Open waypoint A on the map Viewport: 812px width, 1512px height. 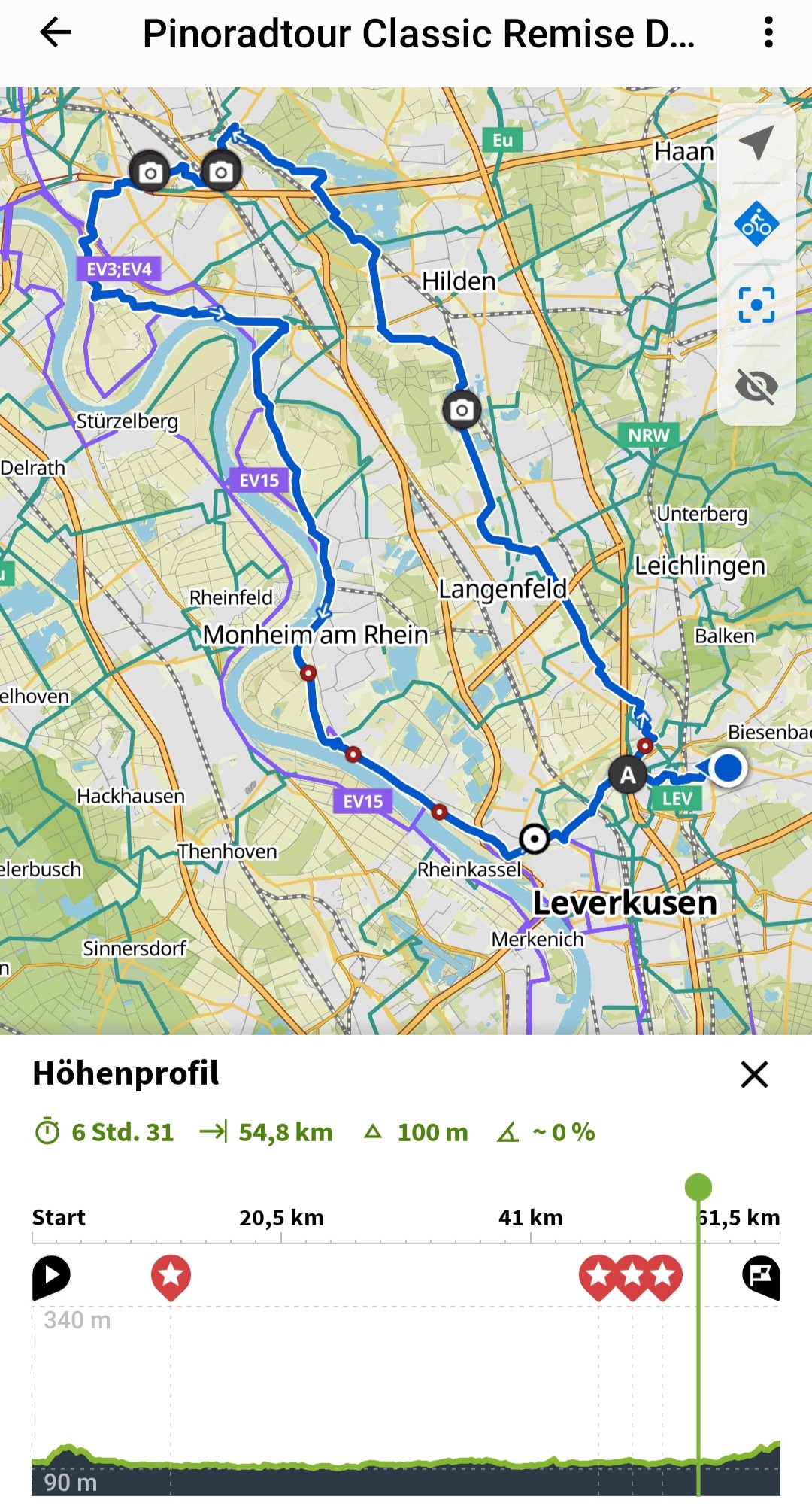point(628,775)
